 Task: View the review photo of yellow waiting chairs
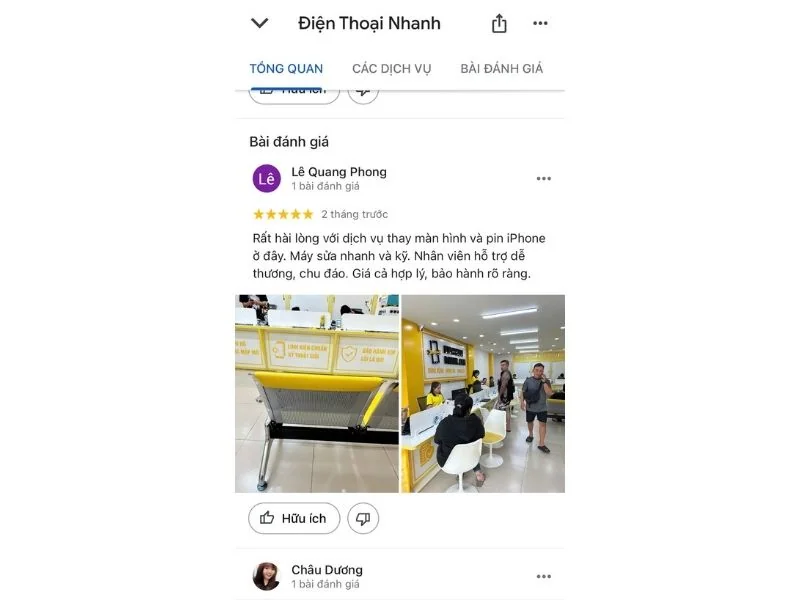point(316,393)
